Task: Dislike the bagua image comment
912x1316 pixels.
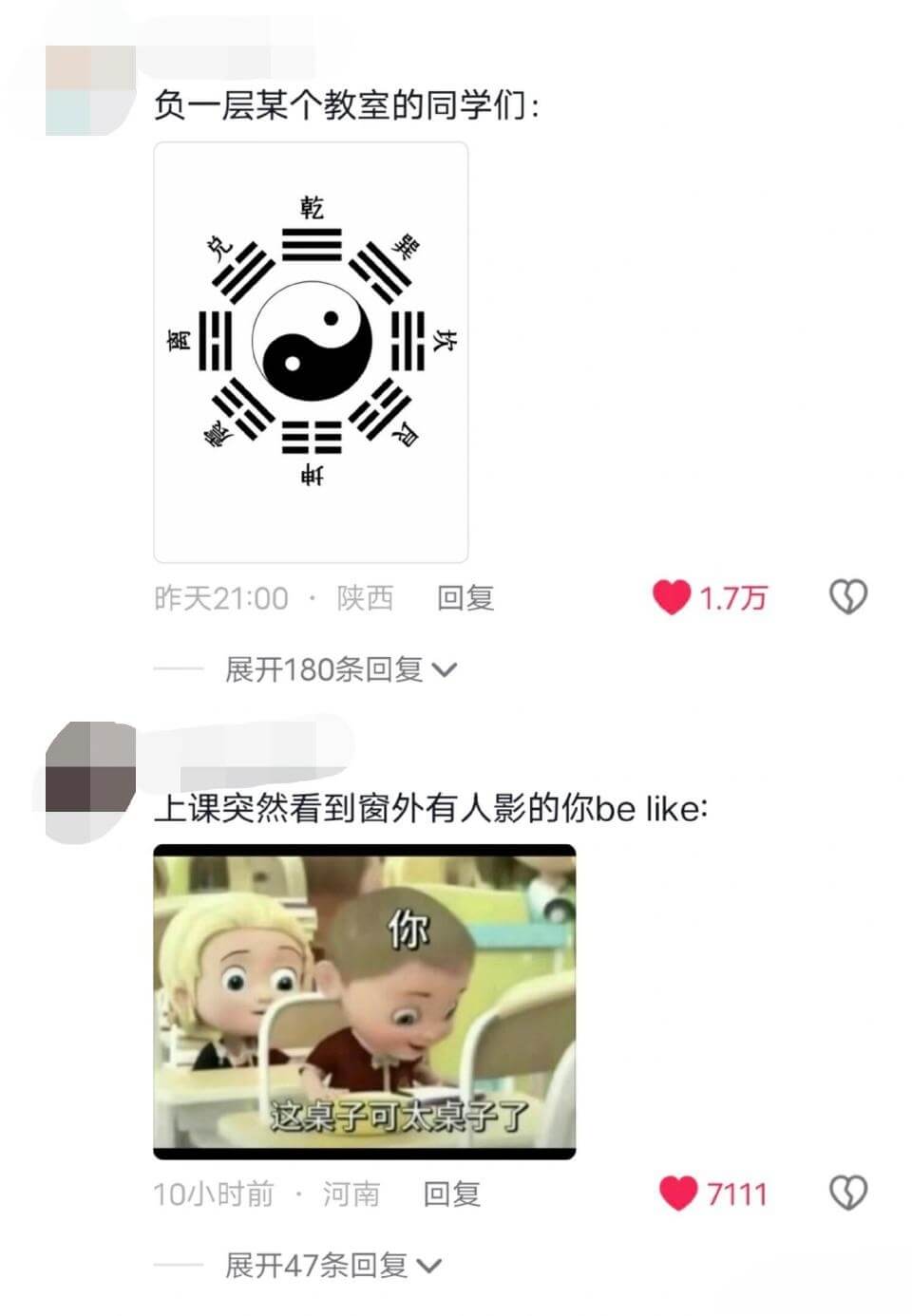Action: pos(847,597)
